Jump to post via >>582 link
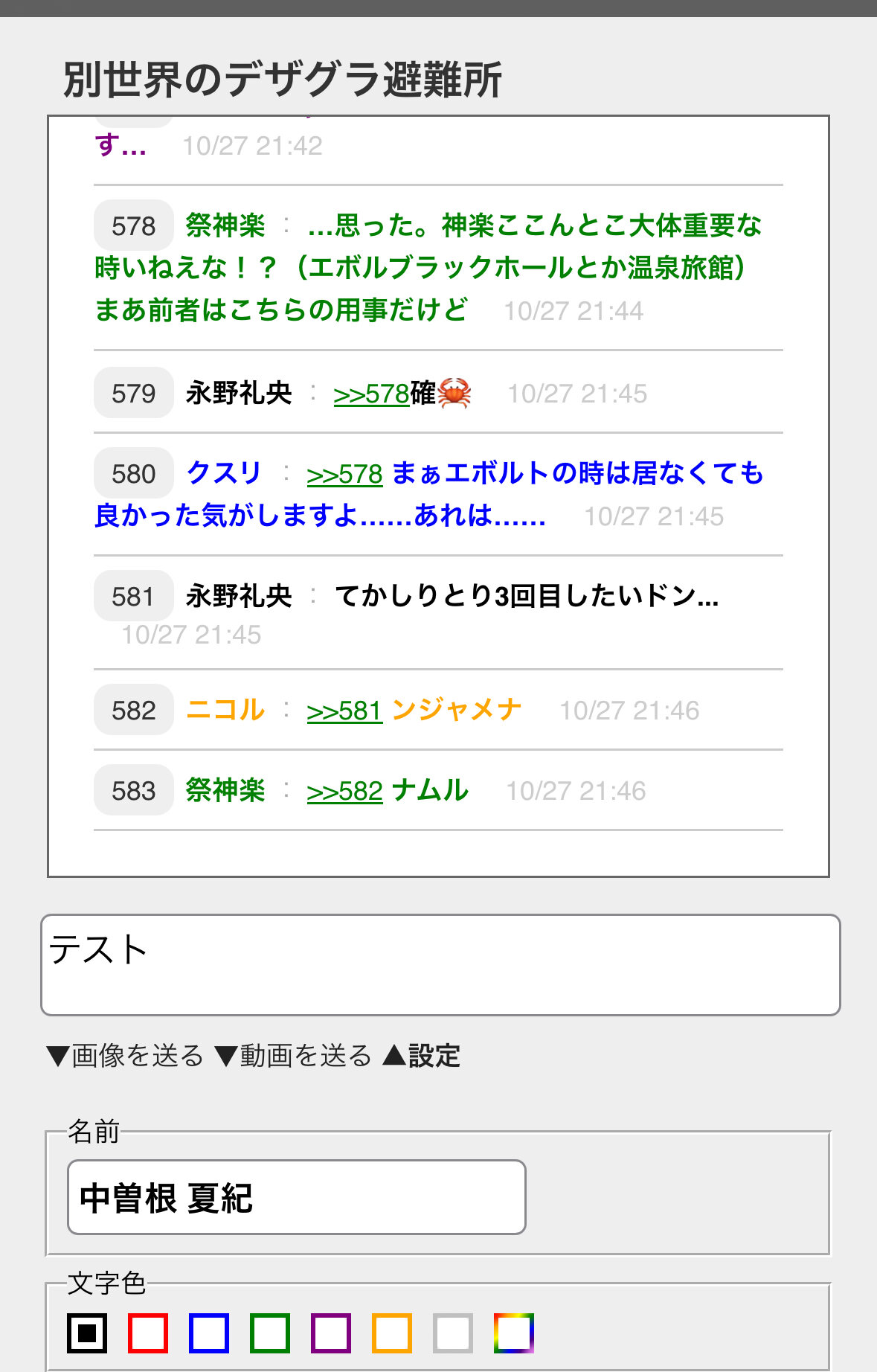 point(344,791)
